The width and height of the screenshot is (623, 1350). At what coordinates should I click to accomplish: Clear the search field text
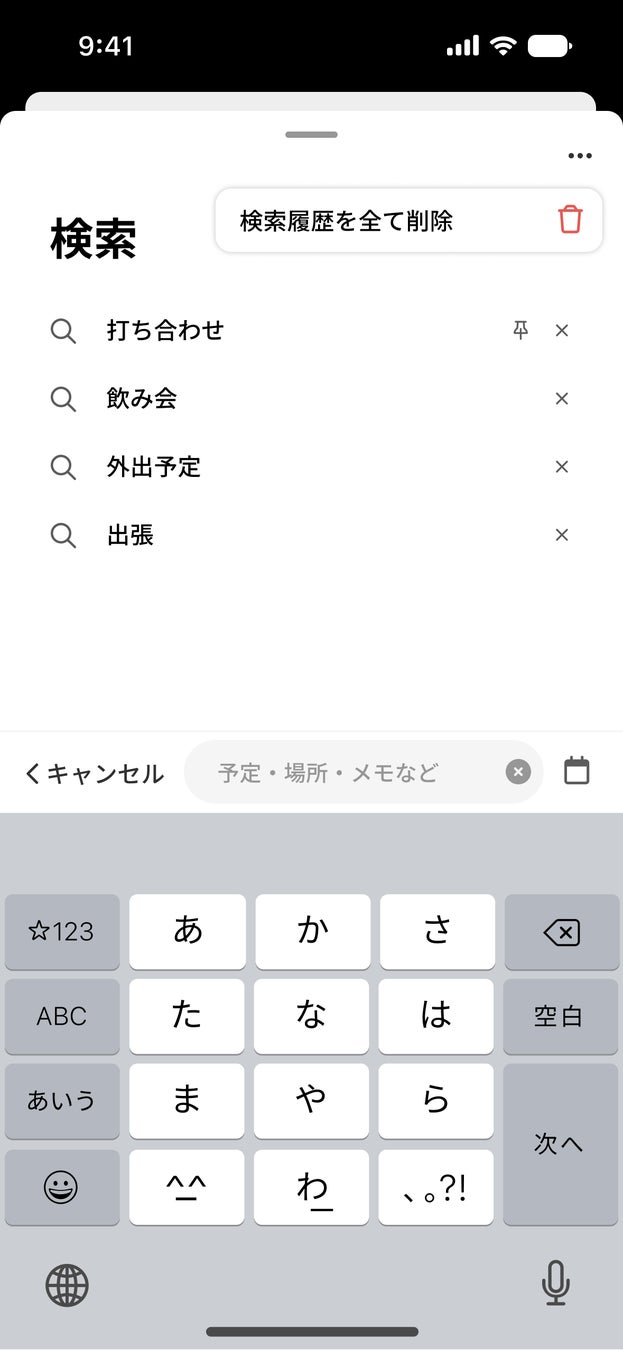click(518, 772)
